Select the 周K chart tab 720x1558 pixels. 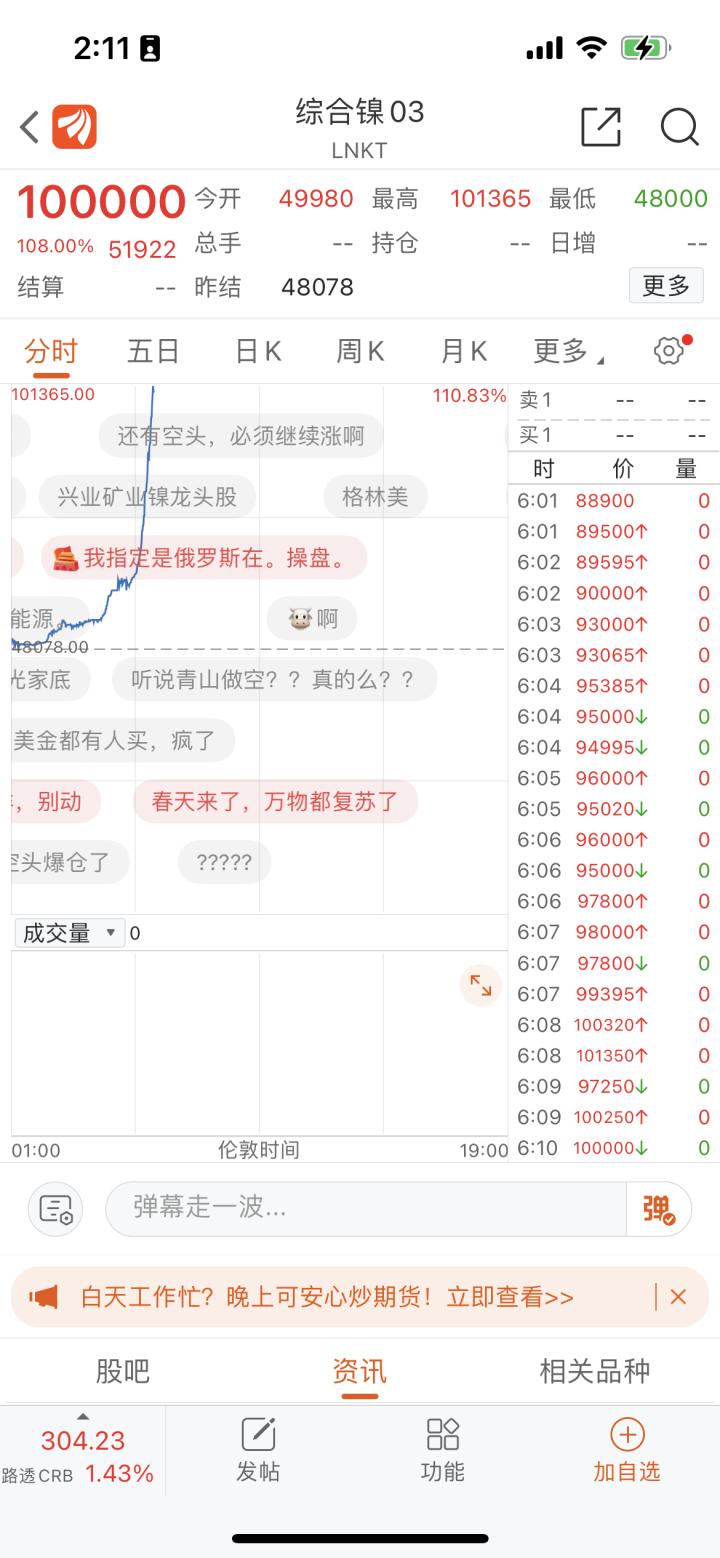coord(360,351)
